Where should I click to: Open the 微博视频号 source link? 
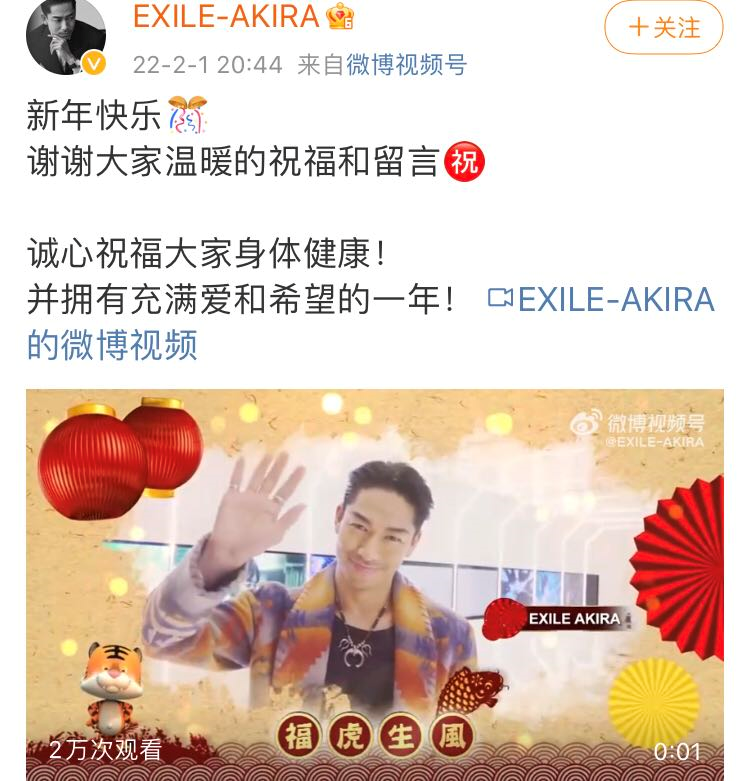click(407, 65)
